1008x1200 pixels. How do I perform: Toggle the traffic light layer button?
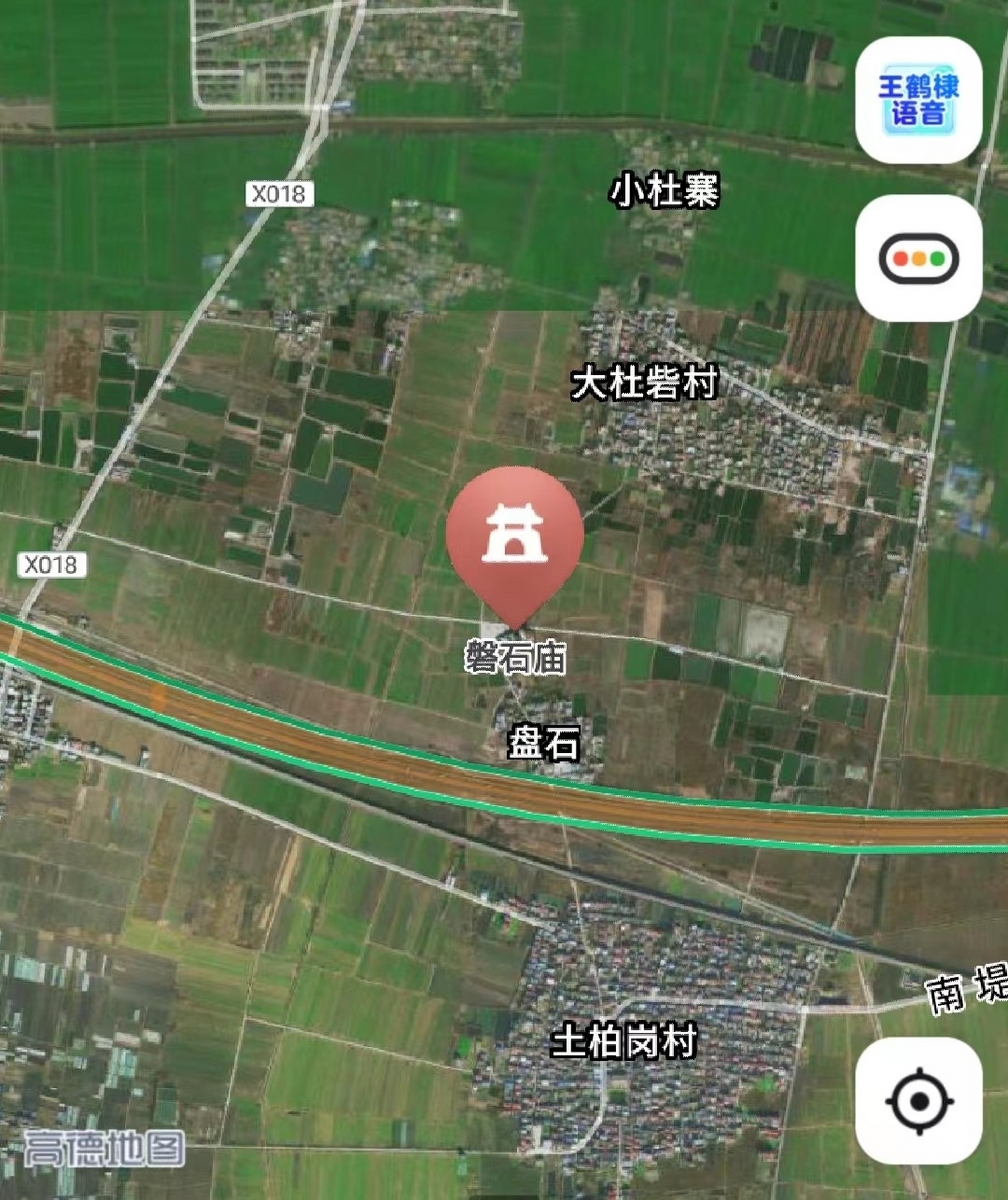pos(918,258)
